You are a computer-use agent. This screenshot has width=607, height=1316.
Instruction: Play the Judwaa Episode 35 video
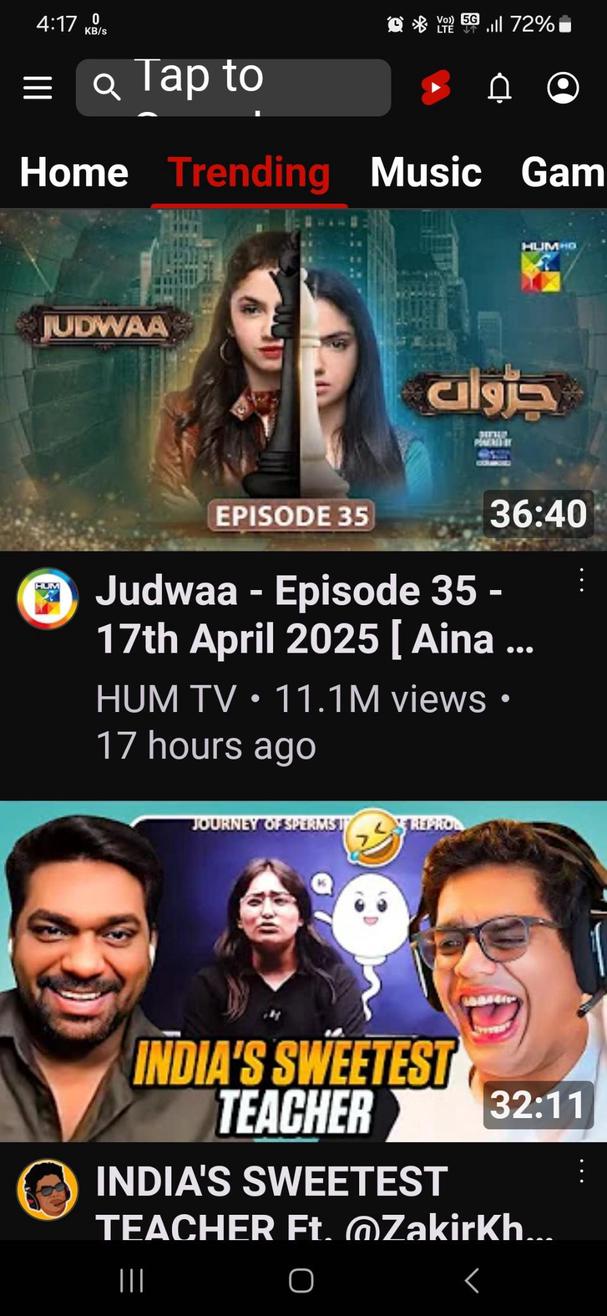[303, 380]
